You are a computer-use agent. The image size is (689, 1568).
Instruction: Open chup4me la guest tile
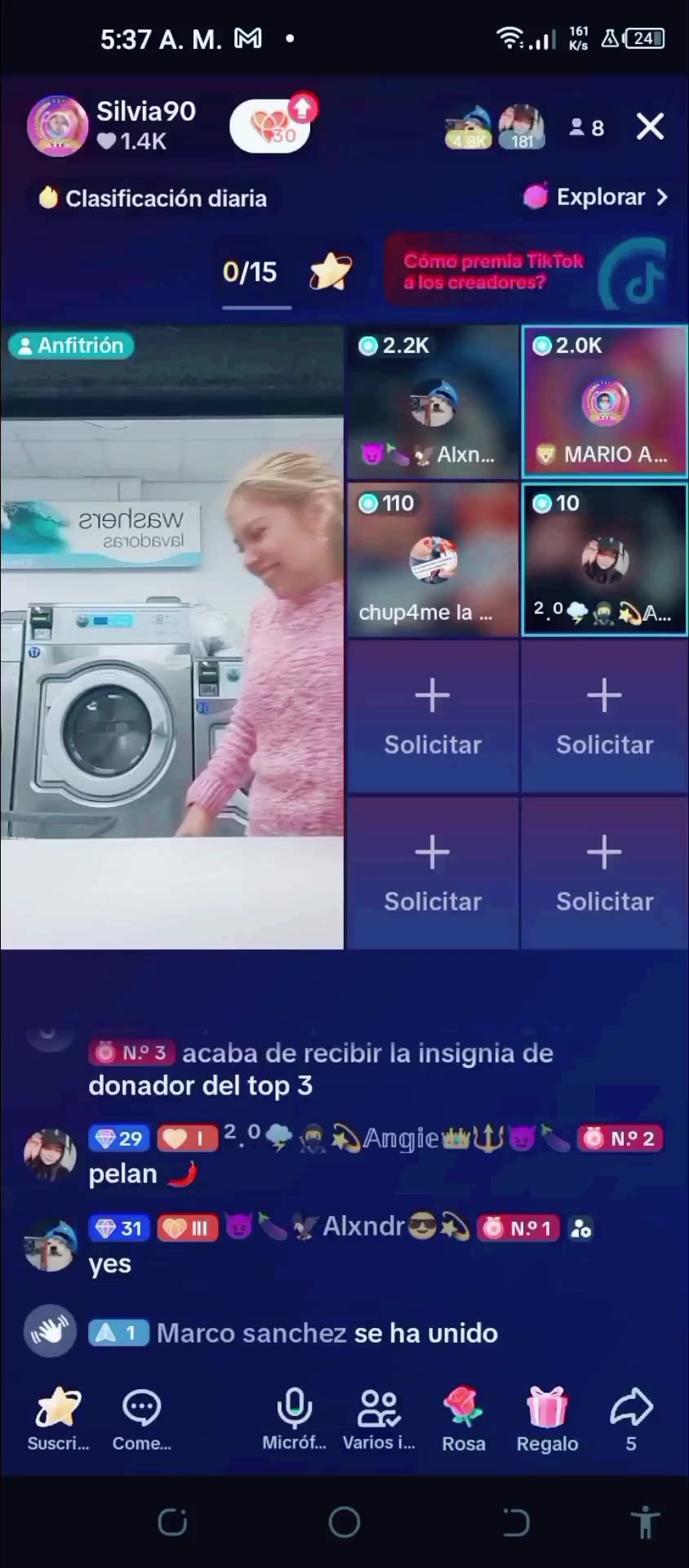click(433, 559)
